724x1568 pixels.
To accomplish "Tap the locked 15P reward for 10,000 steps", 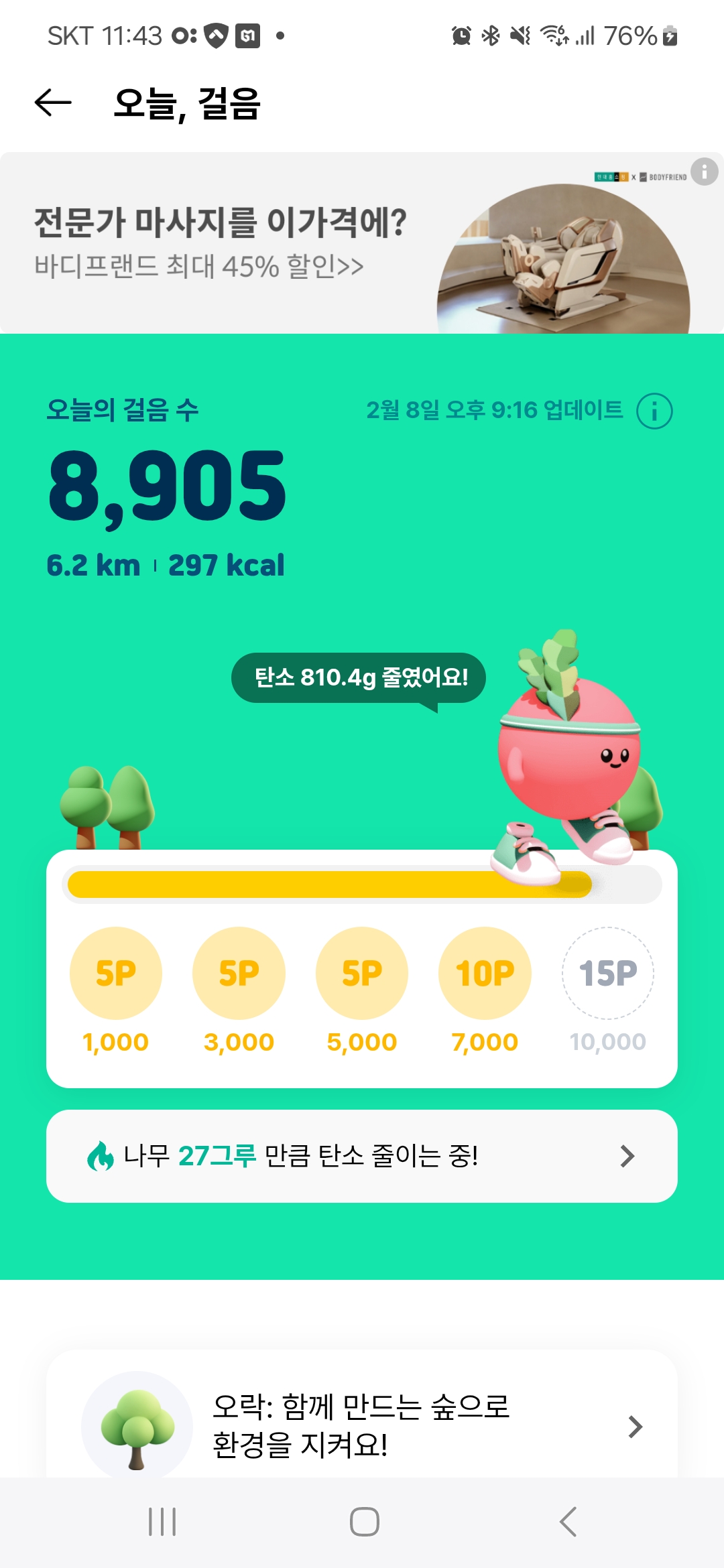I will click(x=607, y=973).
